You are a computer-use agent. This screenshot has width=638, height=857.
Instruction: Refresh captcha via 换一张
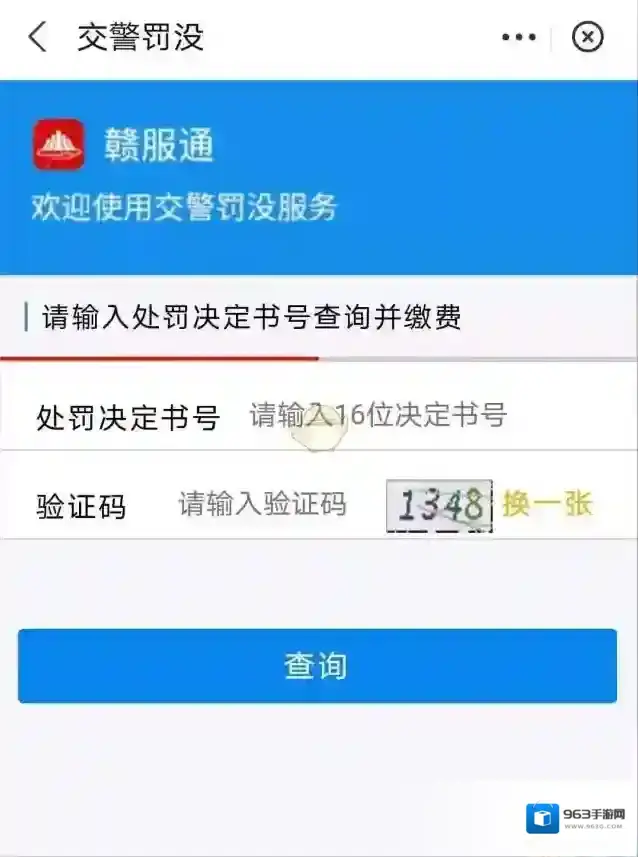547,504
